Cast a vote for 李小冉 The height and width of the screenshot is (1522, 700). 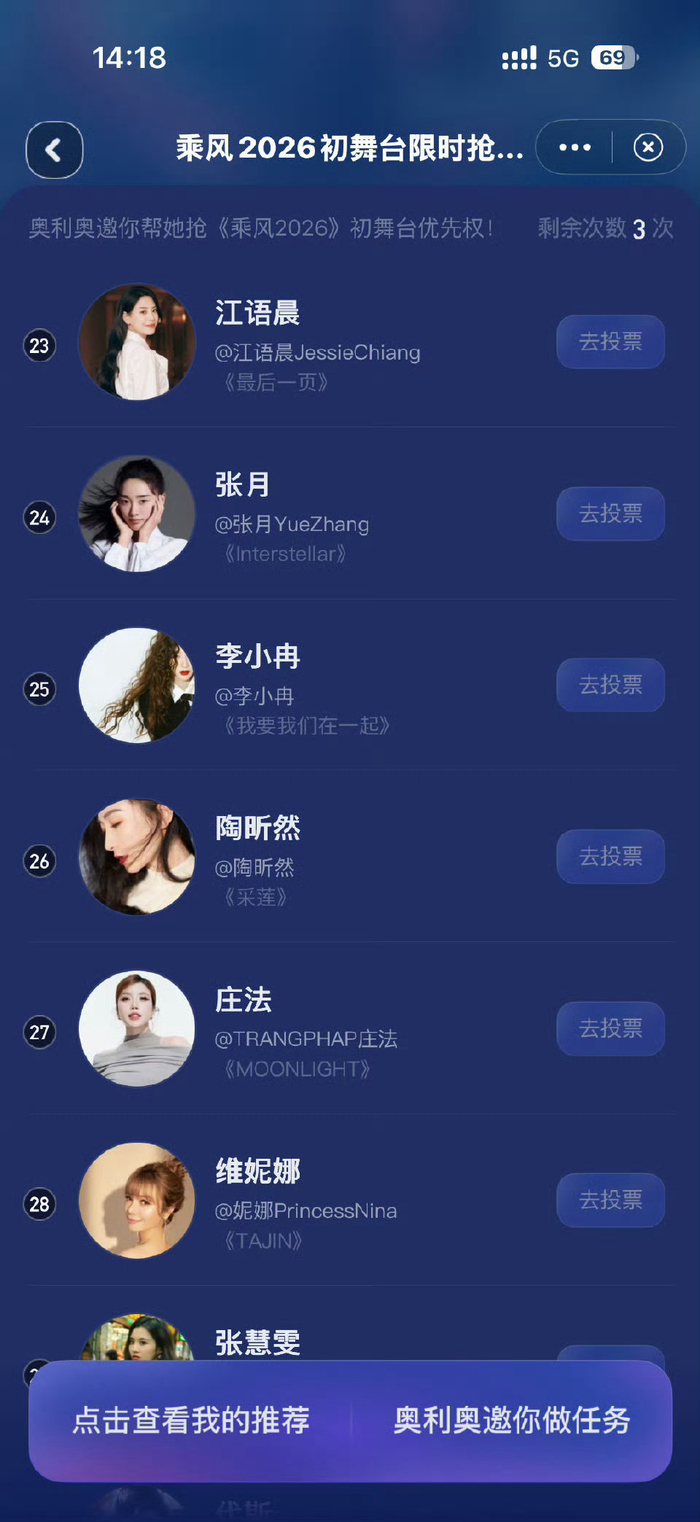tap(610, 685)
